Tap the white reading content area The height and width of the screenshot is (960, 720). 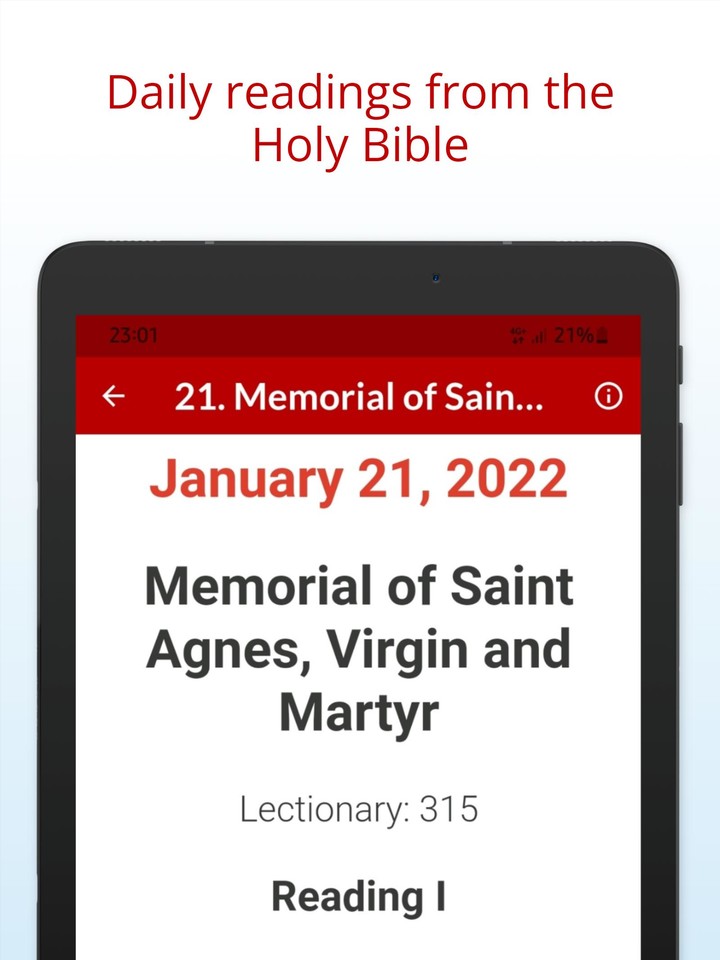click(360, 760)
